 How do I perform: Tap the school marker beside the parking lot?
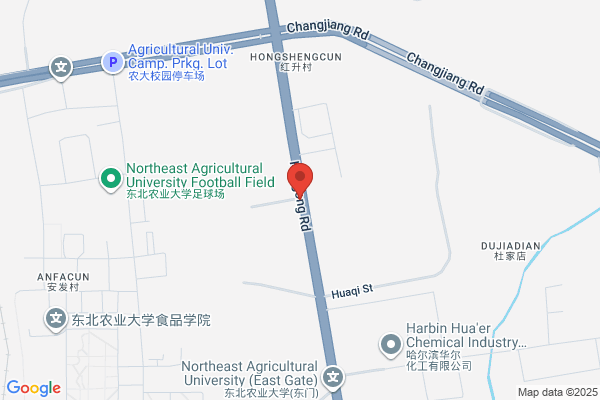61,68
